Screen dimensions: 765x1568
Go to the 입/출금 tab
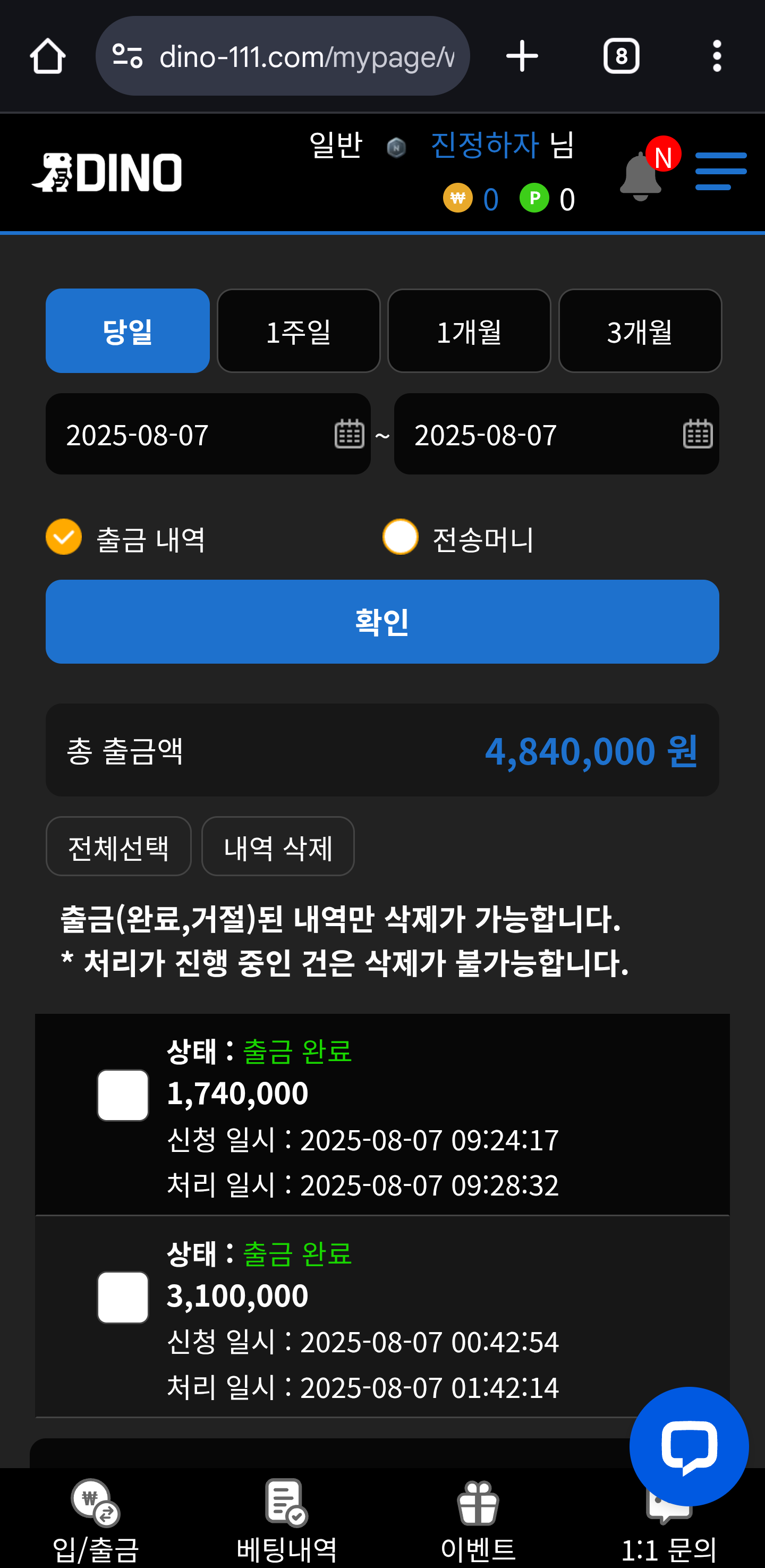click(96, 1521)
